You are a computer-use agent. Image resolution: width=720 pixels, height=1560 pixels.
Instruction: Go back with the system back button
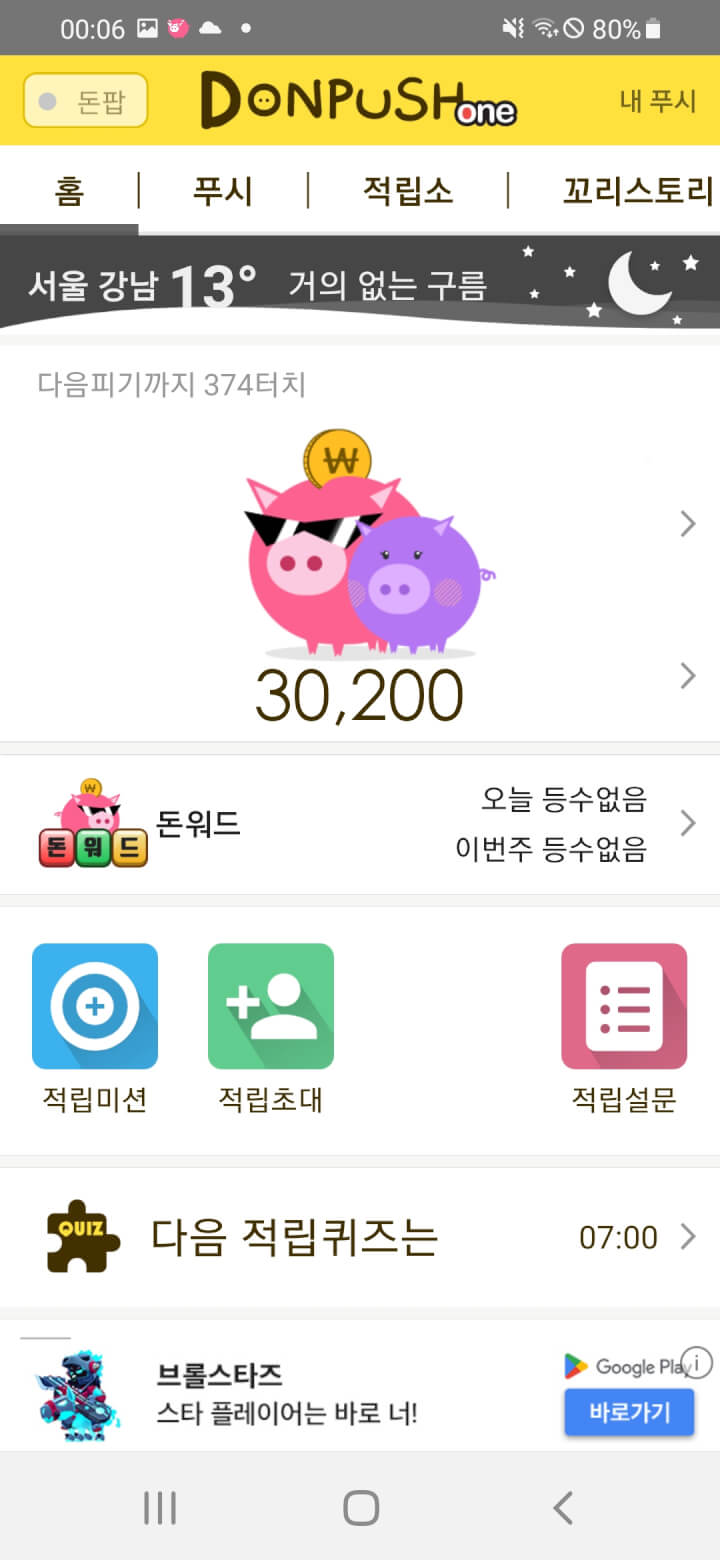click(x=563, y=1507)
